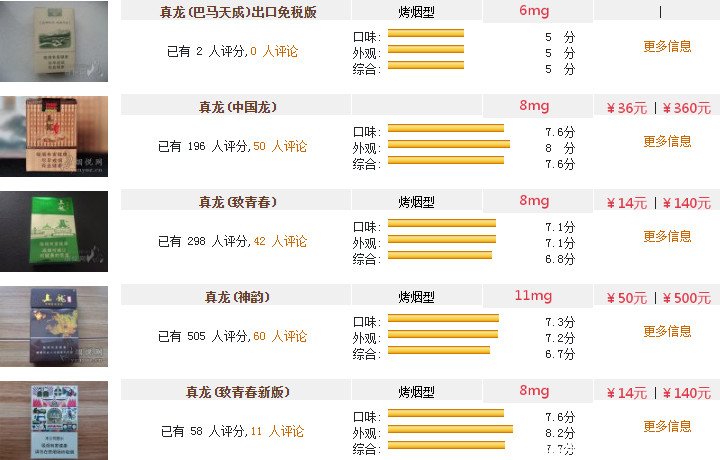Open the 真龙(中国龙) title link

(238, 107)
